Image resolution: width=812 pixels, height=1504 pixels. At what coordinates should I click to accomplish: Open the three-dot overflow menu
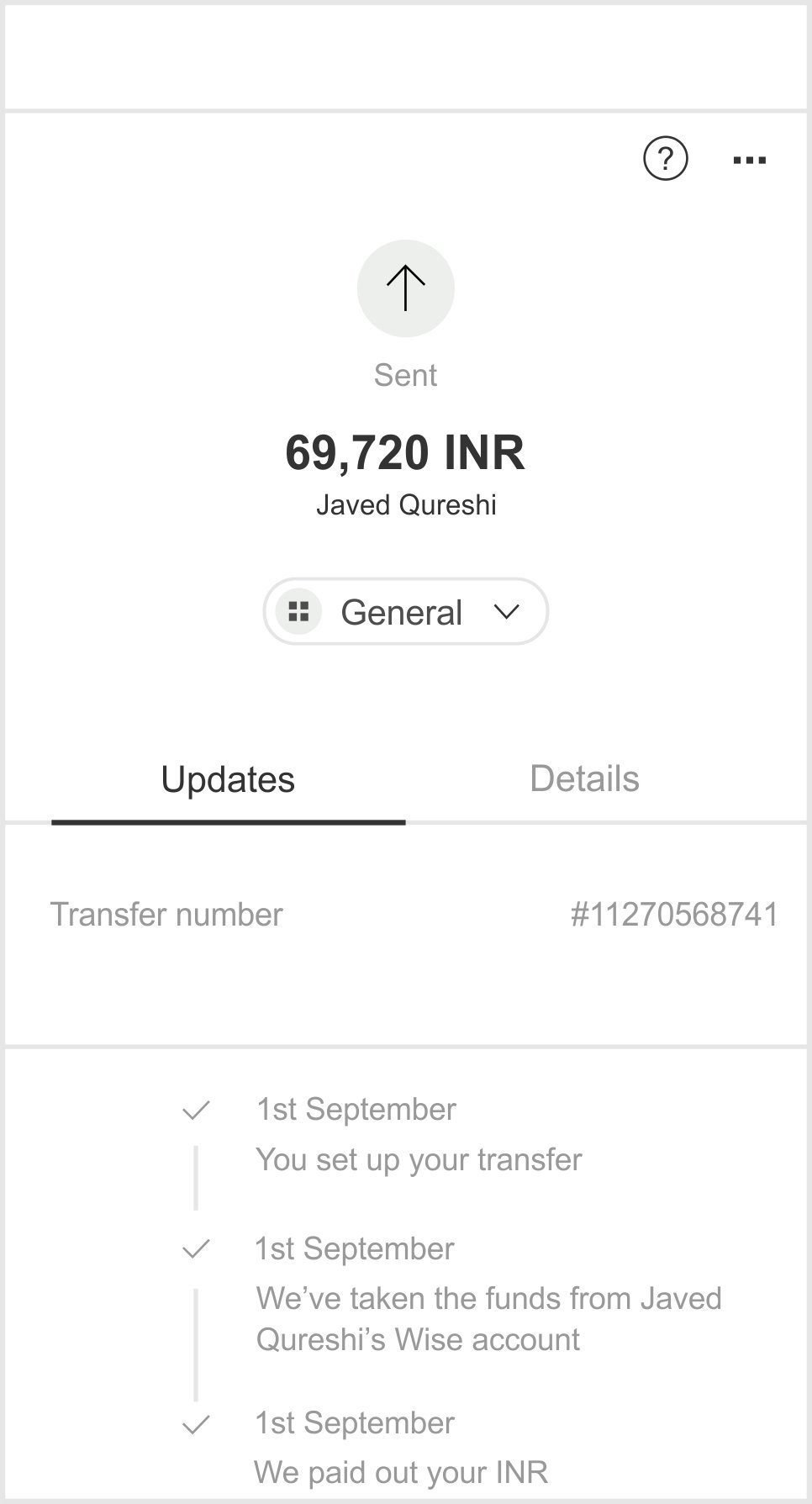tap(749, 160)
